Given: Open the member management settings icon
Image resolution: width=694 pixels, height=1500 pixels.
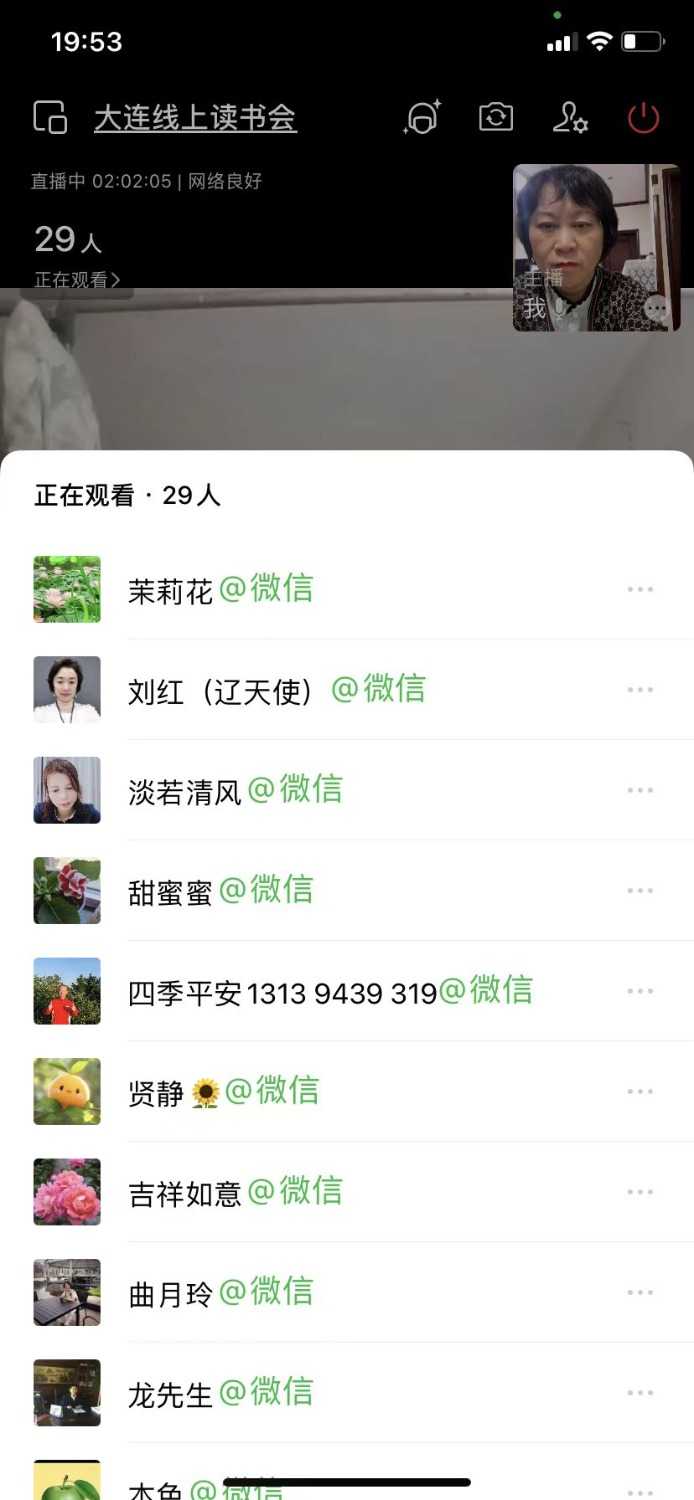Looking at the screenshot, I should (570, 118).
